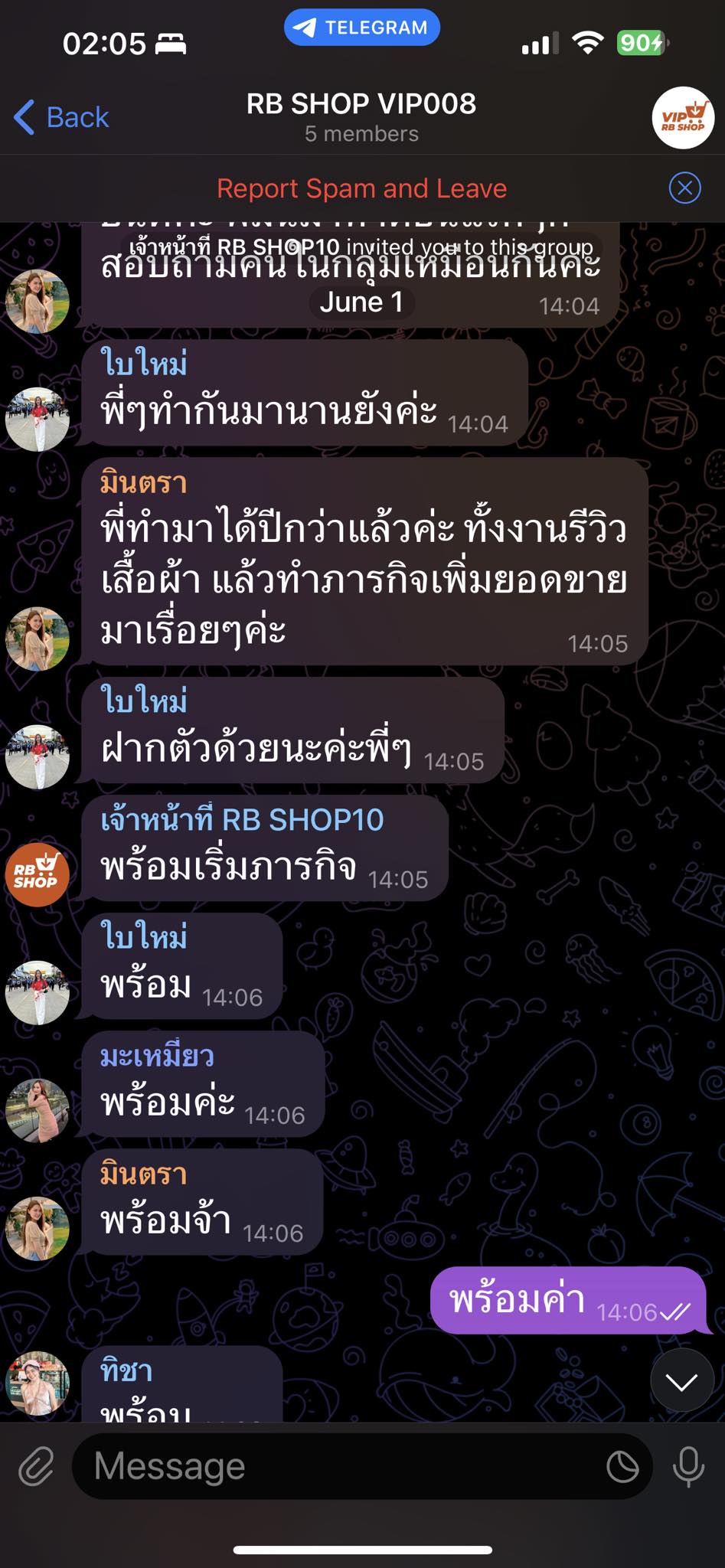Open RB SHOP VIP008 group info header
The image size is (725, 1568).
coord(361,116)
